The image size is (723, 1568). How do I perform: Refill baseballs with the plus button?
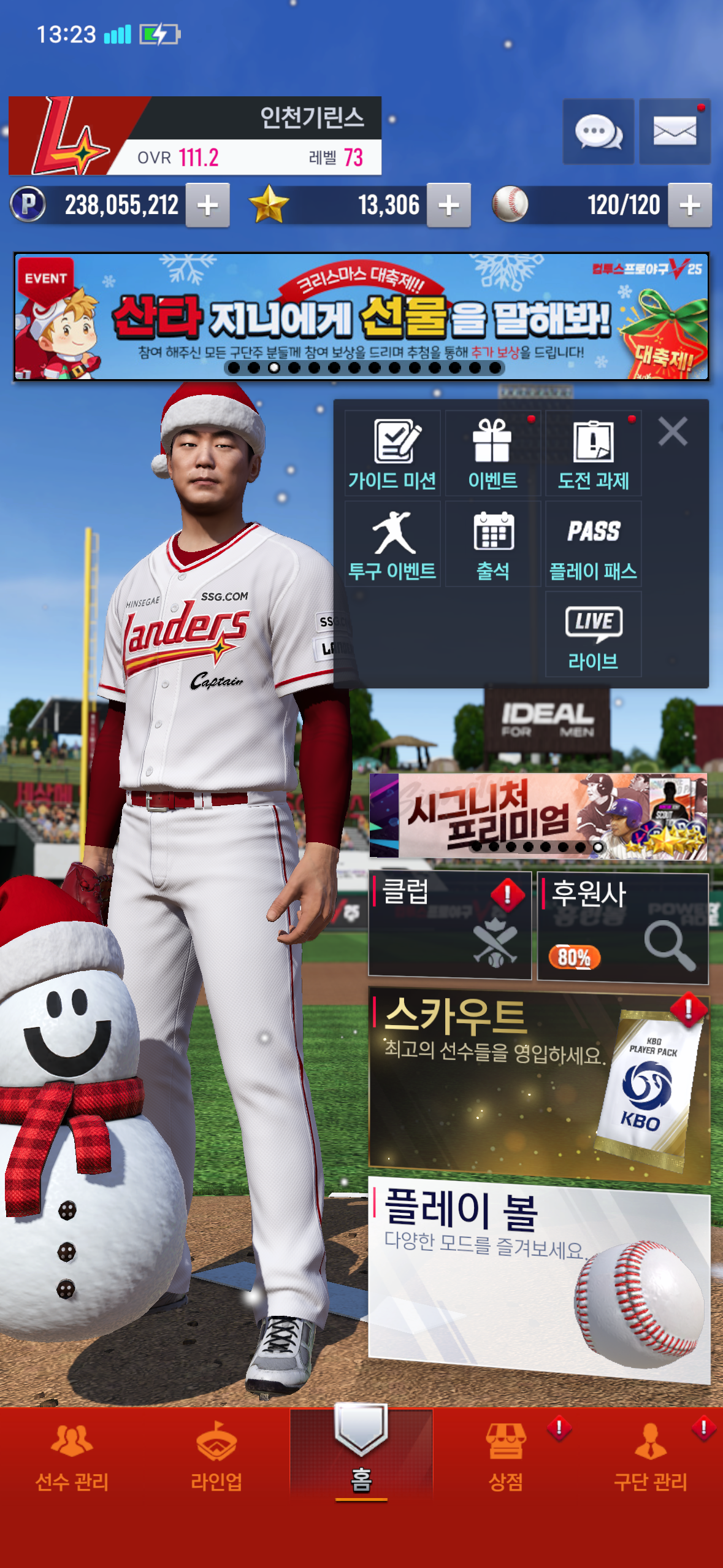(x=690, y=206)
